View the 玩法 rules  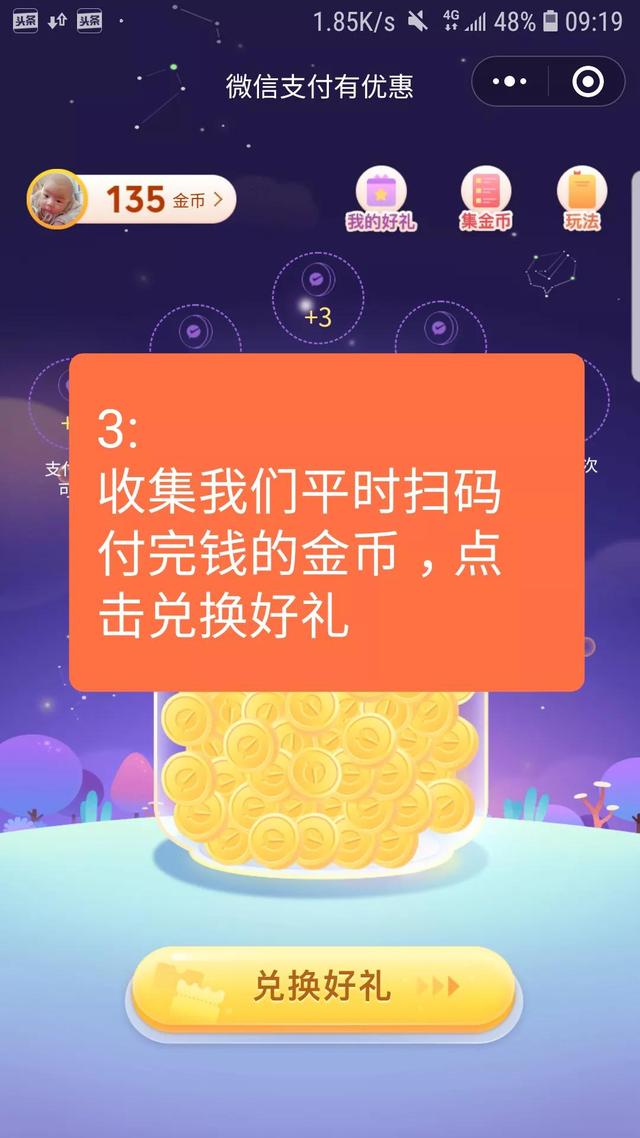click(582, 200)
